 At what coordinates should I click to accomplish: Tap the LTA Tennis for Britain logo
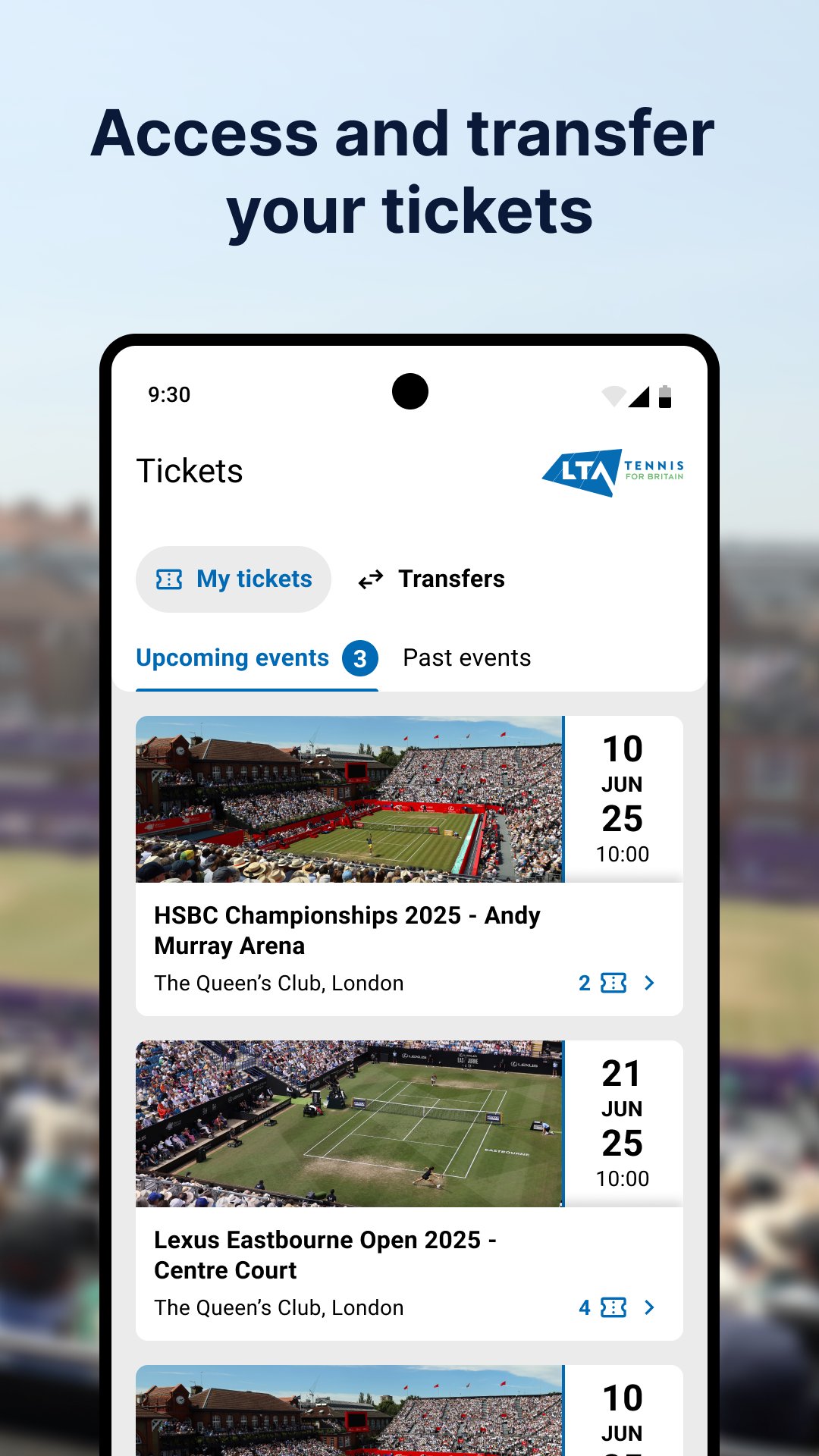614,470
